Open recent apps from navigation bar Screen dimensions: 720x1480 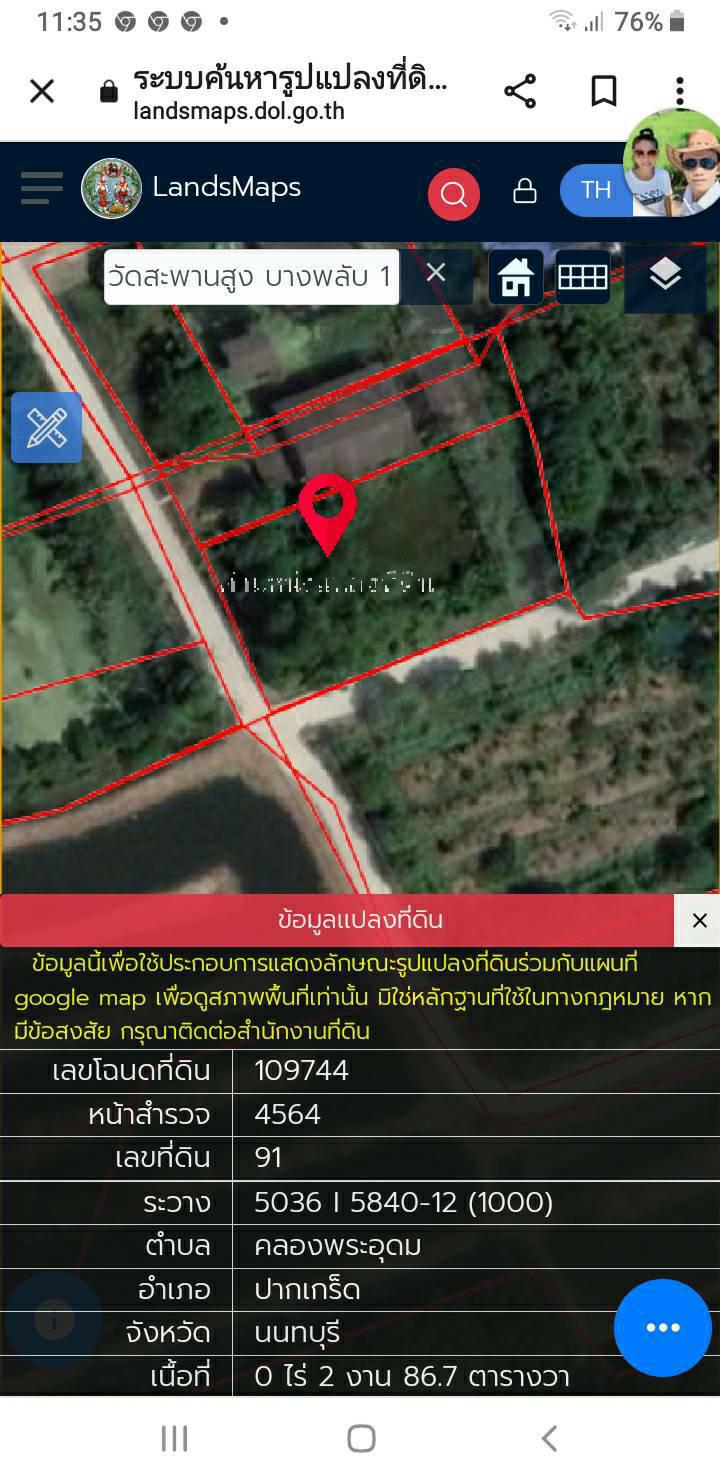[x=174, y=1438]
